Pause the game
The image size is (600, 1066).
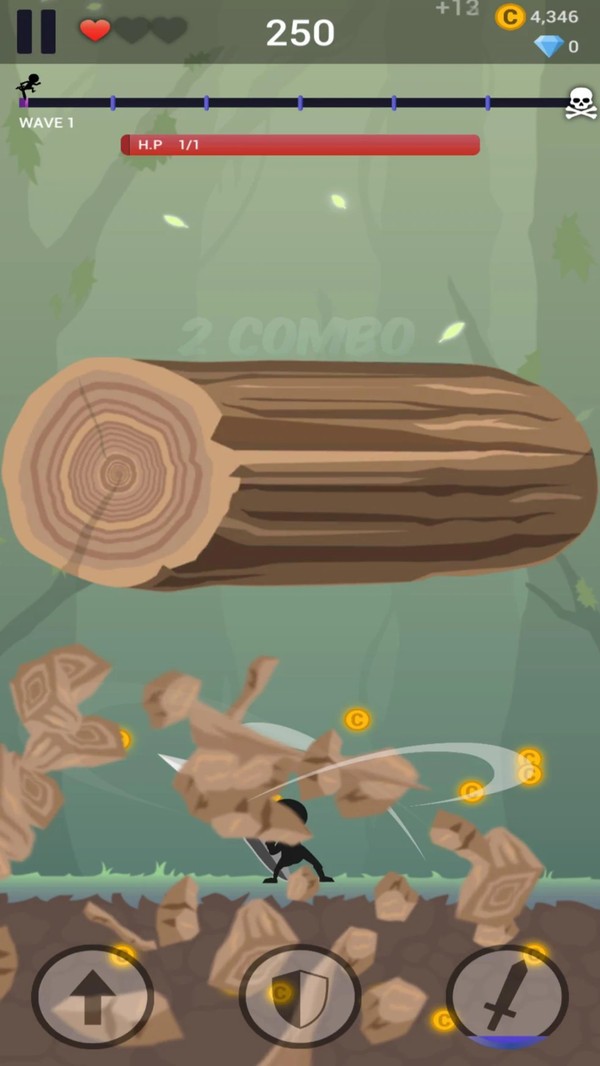(36, 31)
